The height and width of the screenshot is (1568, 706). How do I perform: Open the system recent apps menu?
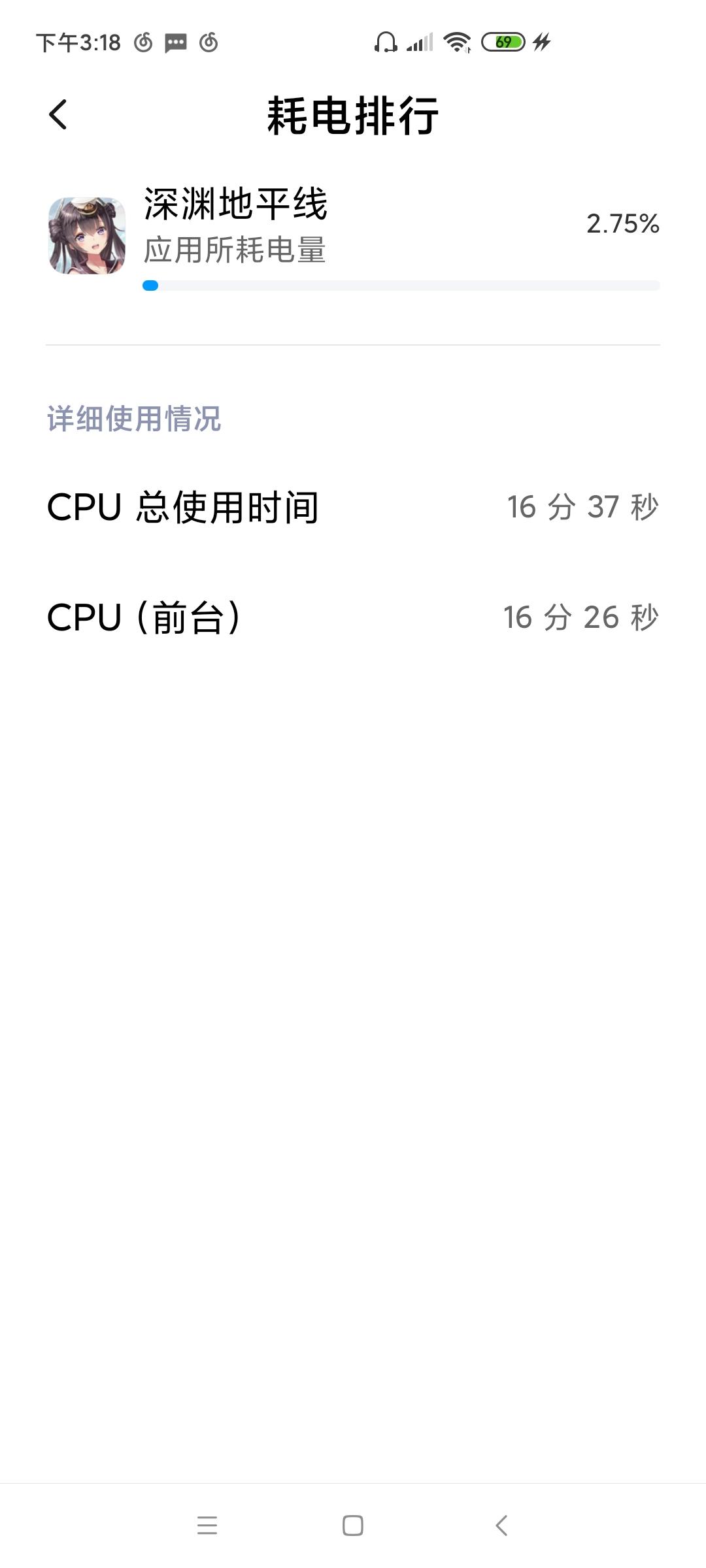(207, 1526)
